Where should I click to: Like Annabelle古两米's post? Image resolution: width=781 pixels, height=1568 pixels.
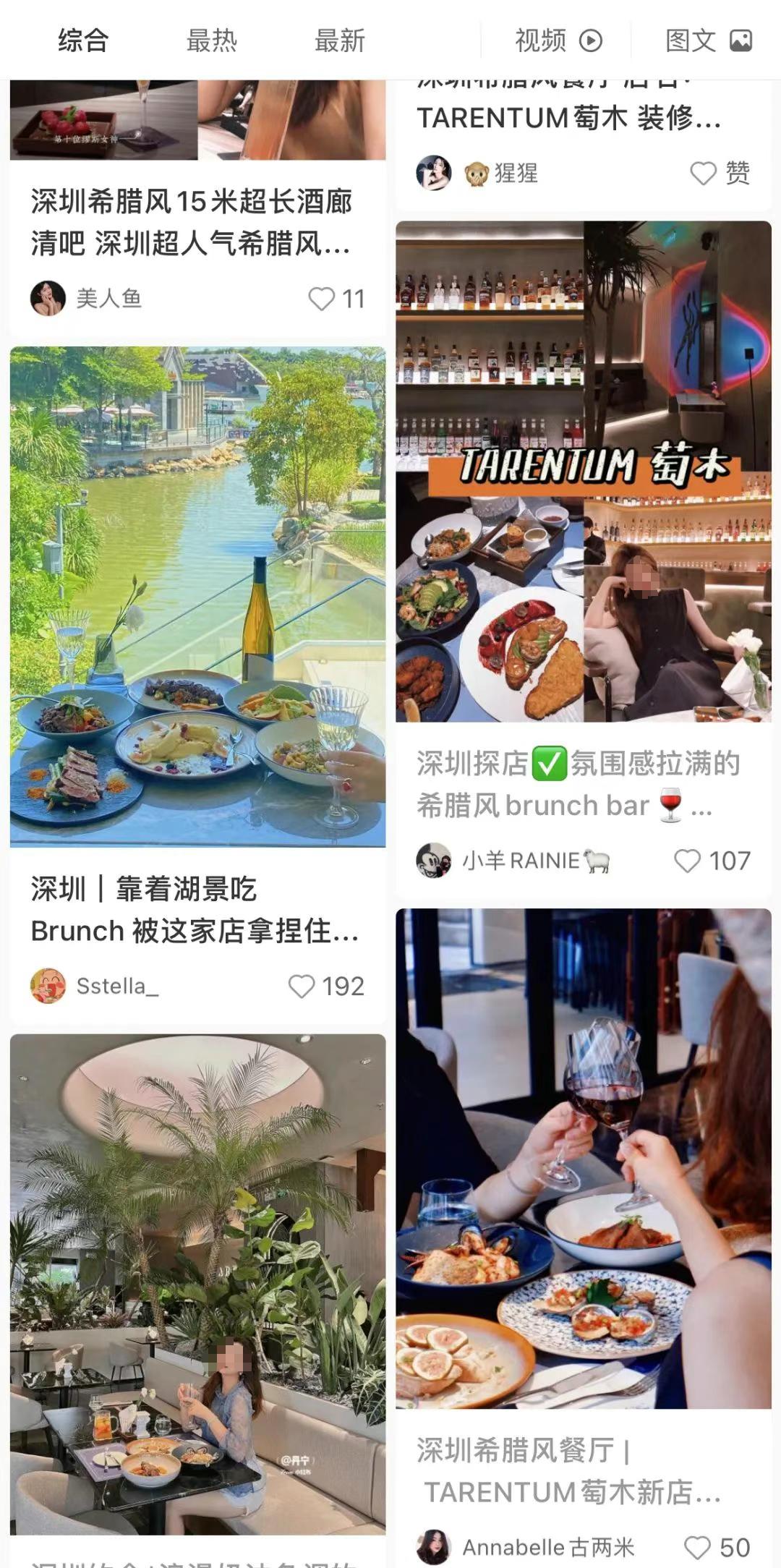tap(698, 1548)
